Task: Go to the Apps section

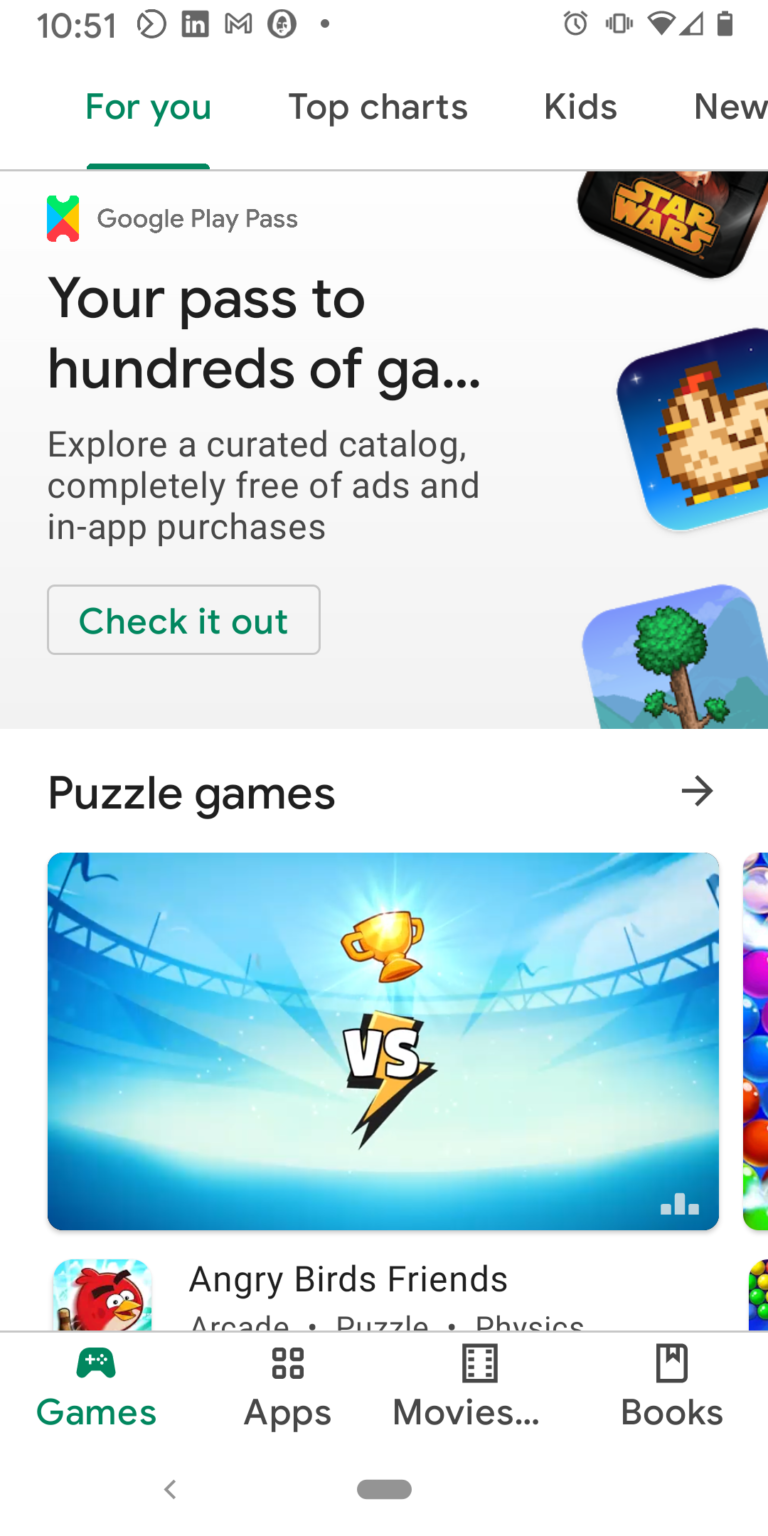Action: pyautogui.click(x=288, y=1386)
